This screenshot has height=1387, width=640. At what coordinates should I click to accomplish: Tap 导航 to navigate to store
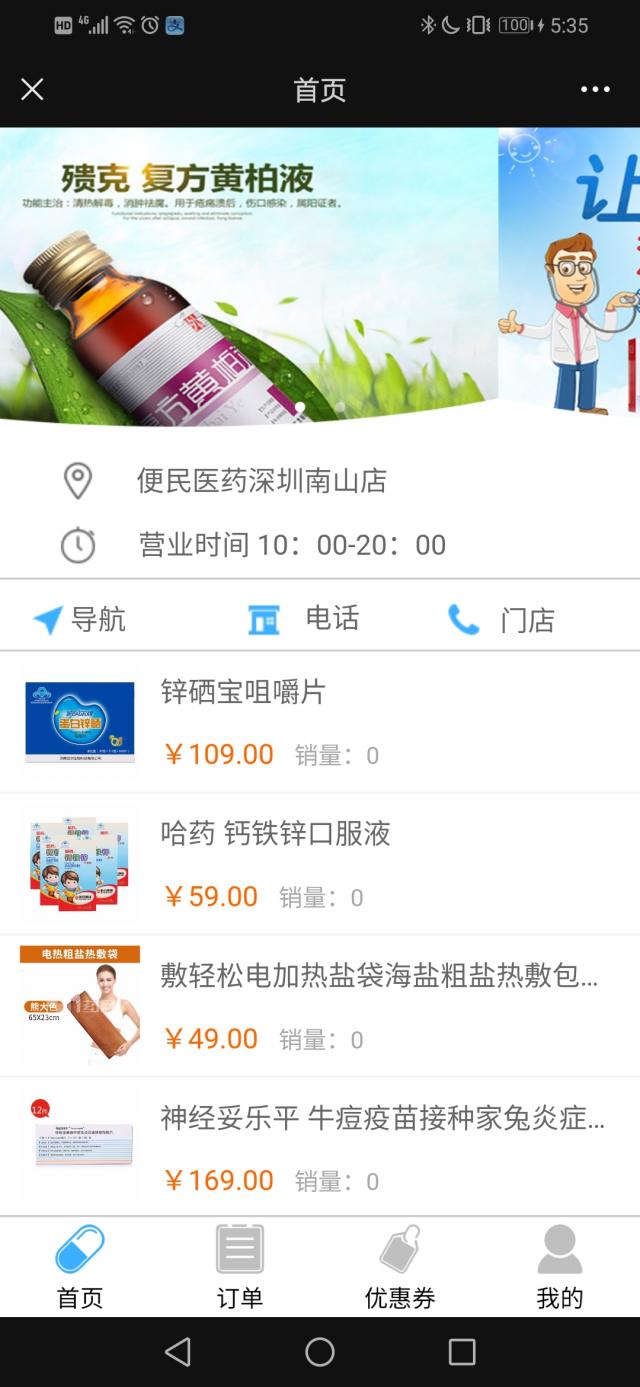(x=79, y=620)
